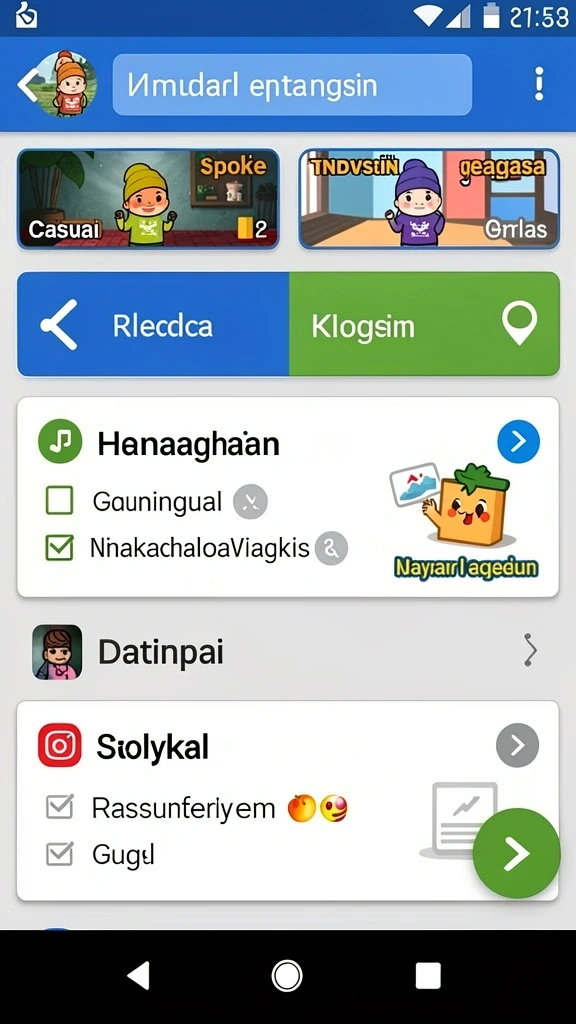Toggle the Rassunferlyem checkbox
Viewport: 576px width, 1024px height.
click(x=59, y=808)
